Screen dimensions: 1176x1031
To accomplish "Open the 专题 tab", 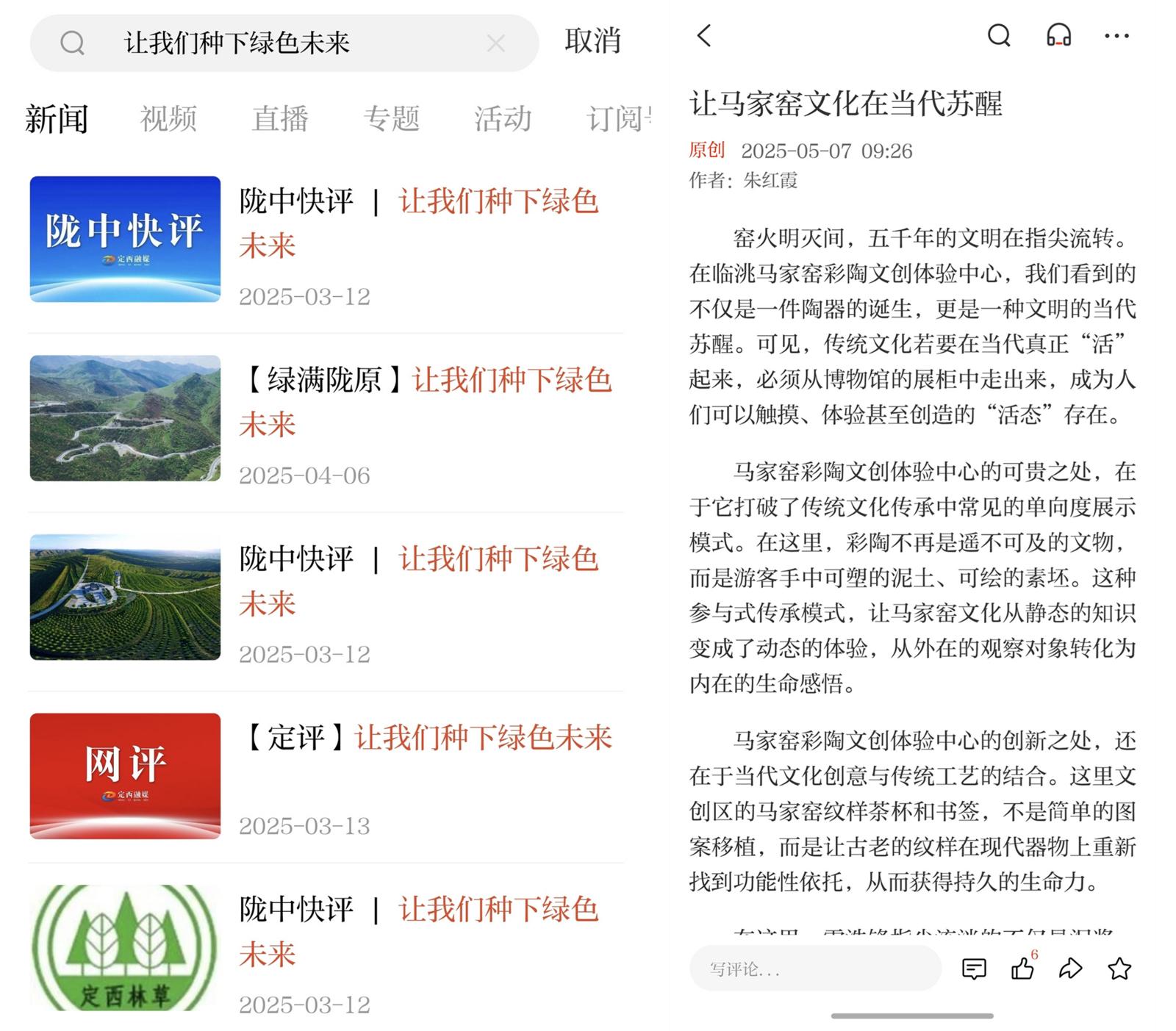I will click(391, 118).
